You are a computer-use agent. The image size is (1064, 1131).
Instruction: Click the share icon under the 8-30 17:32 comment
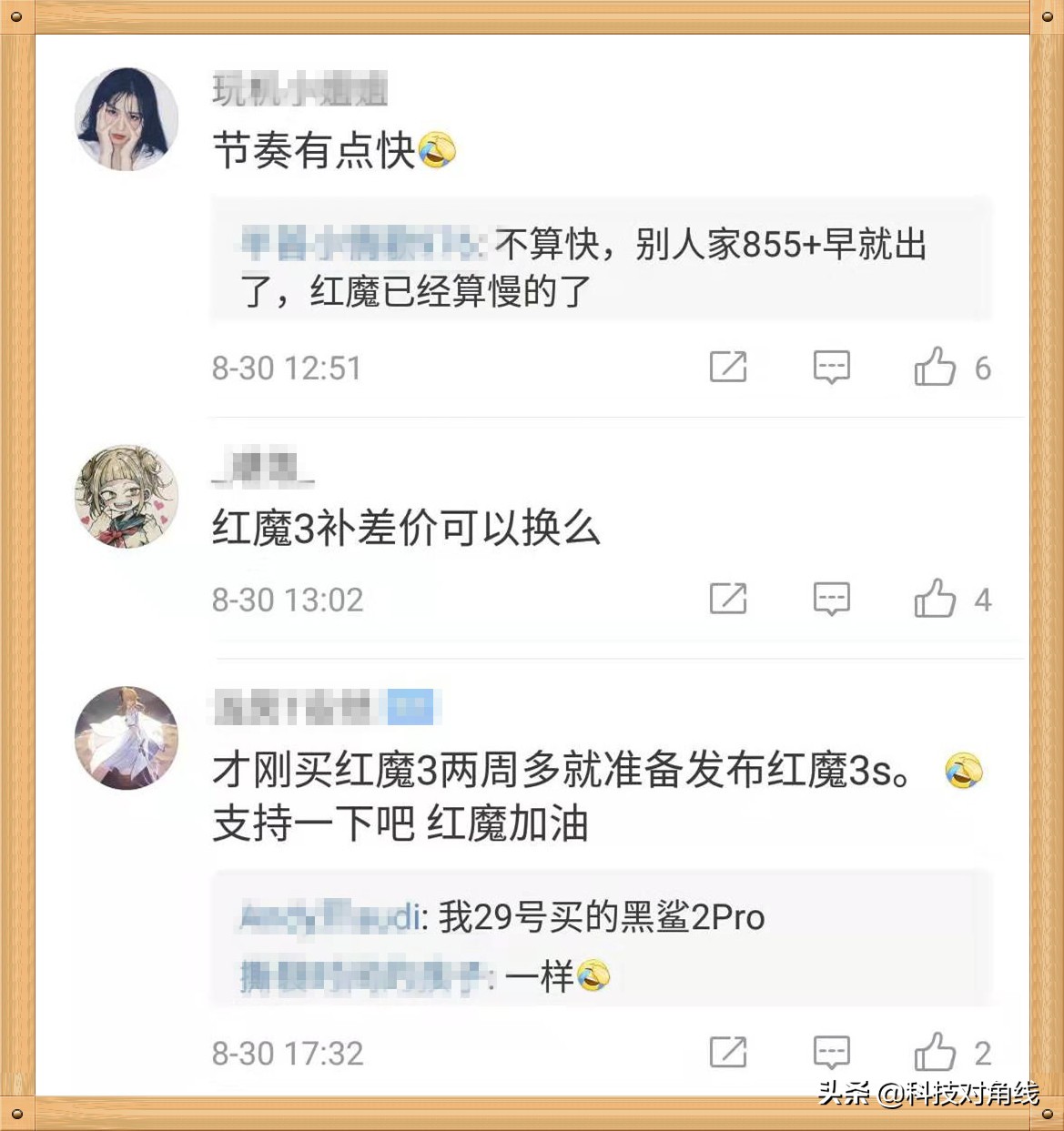click(x=728, y=1054)
